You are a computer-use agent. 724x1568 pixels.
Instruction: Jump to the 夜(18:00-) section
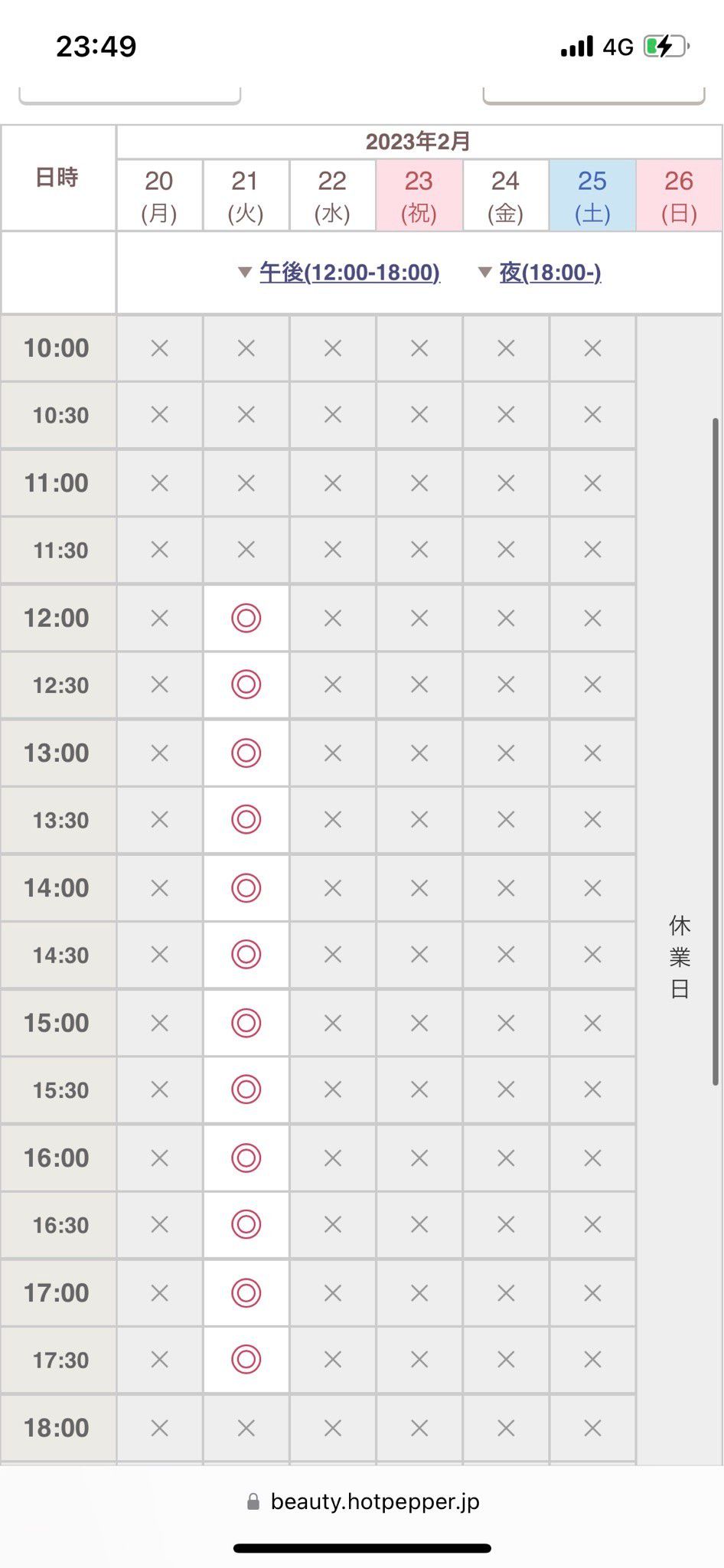[x=550, y=273]
